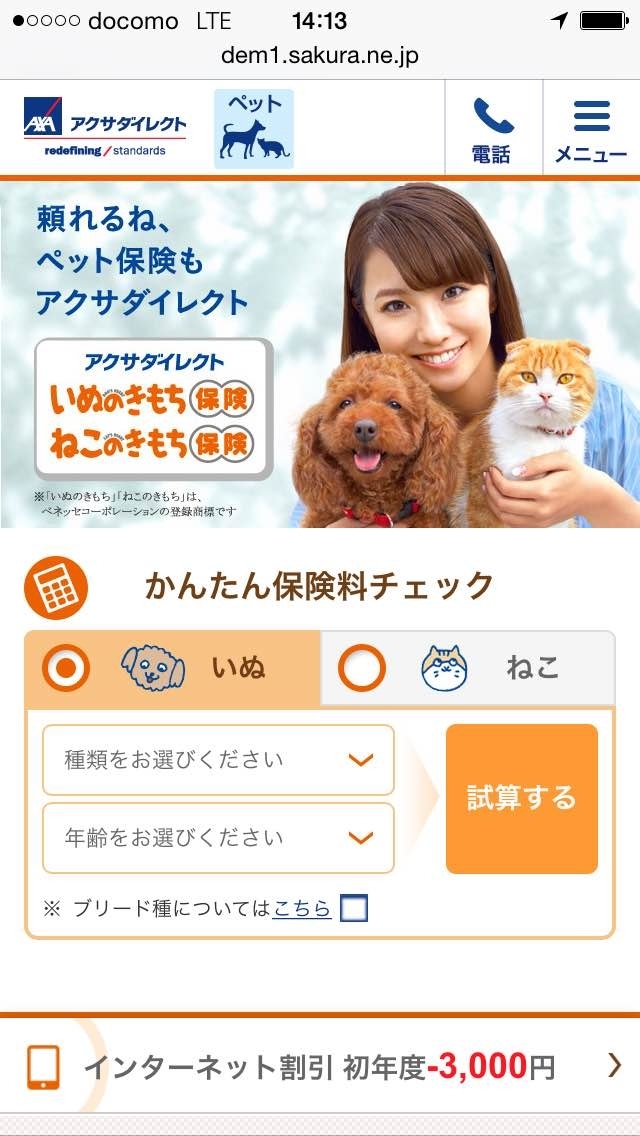Image resolution: width=640 pixels, height=1136 pixels.
Task: Open the いぬのきもち保険 hero banner
Action: click(320, 354)
